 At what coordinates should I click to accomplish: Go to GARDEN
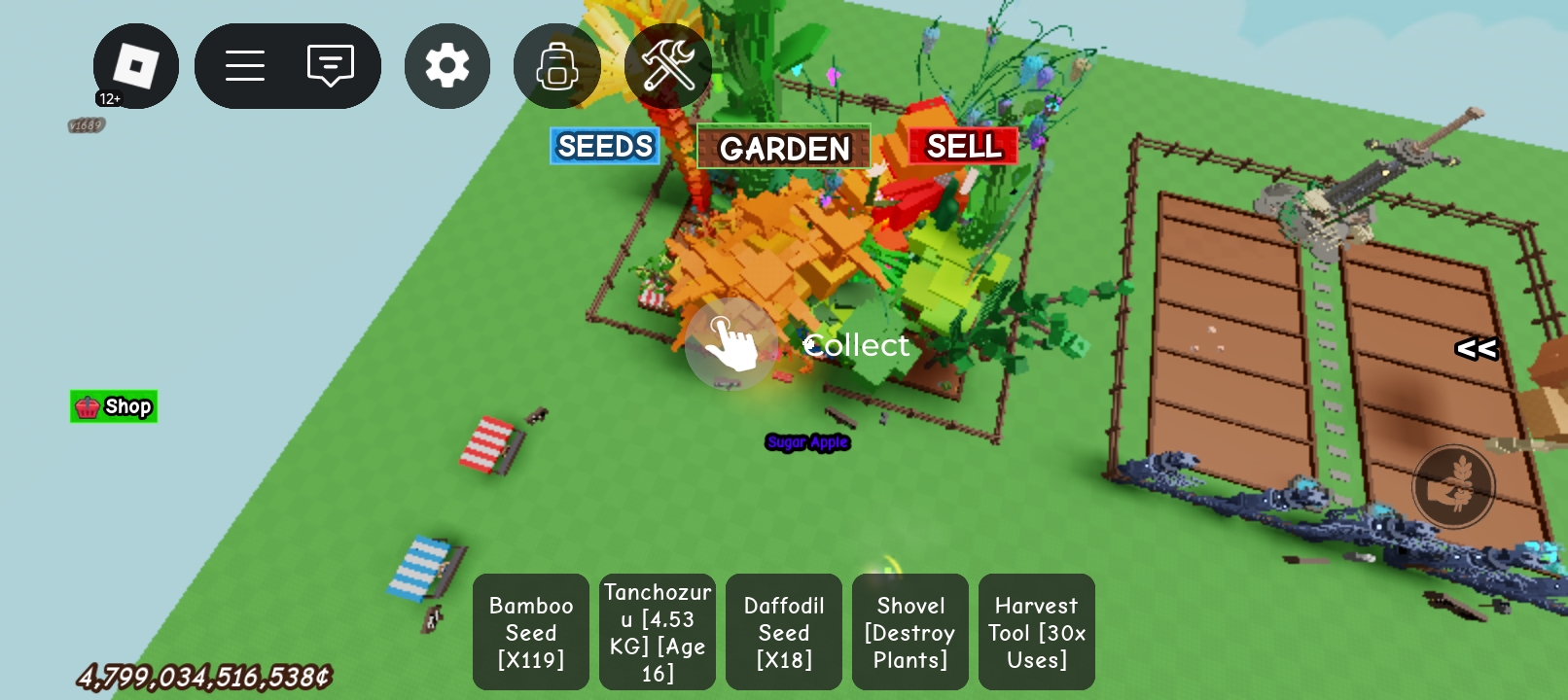click(x=783, y=149)
